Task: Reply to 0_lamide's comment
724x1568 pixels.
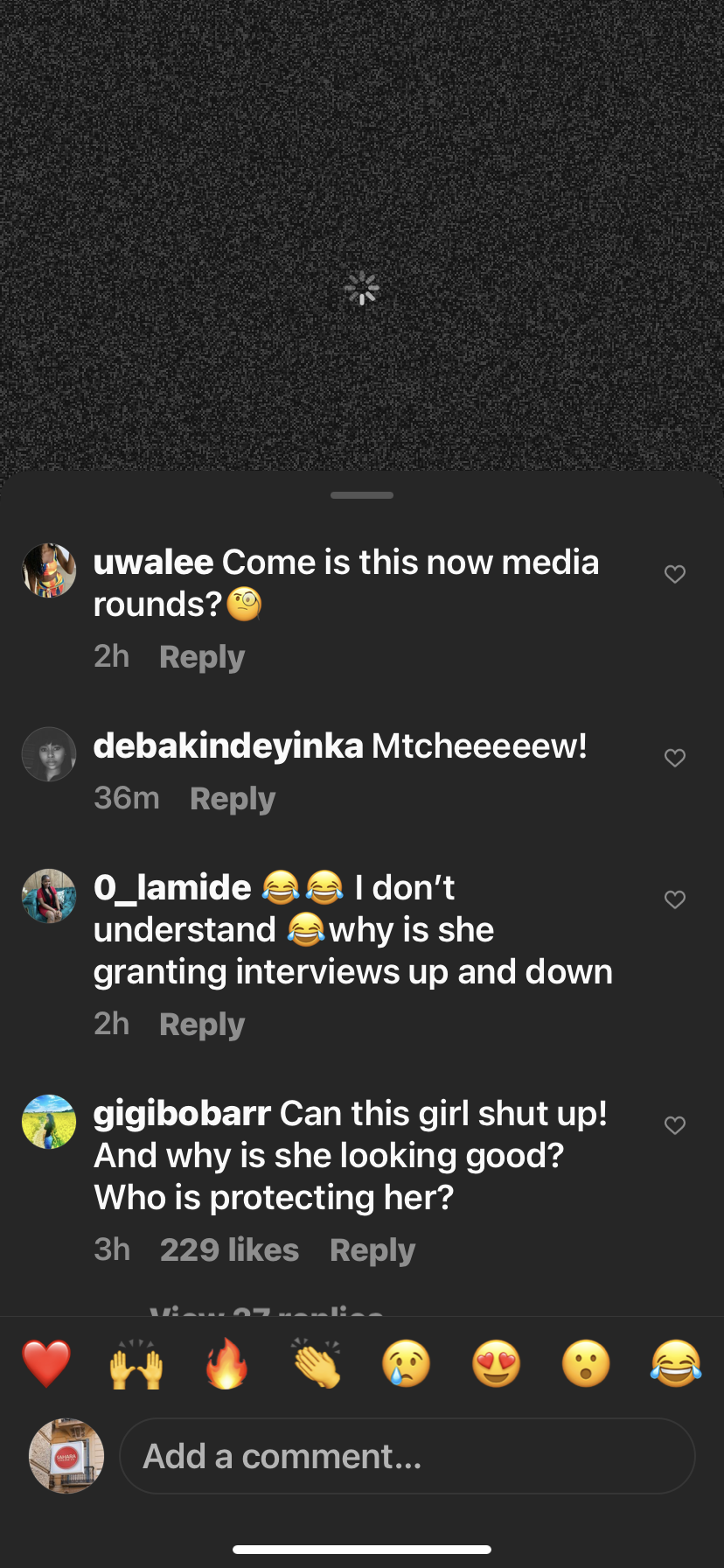Action: [x=202, y=1025]
